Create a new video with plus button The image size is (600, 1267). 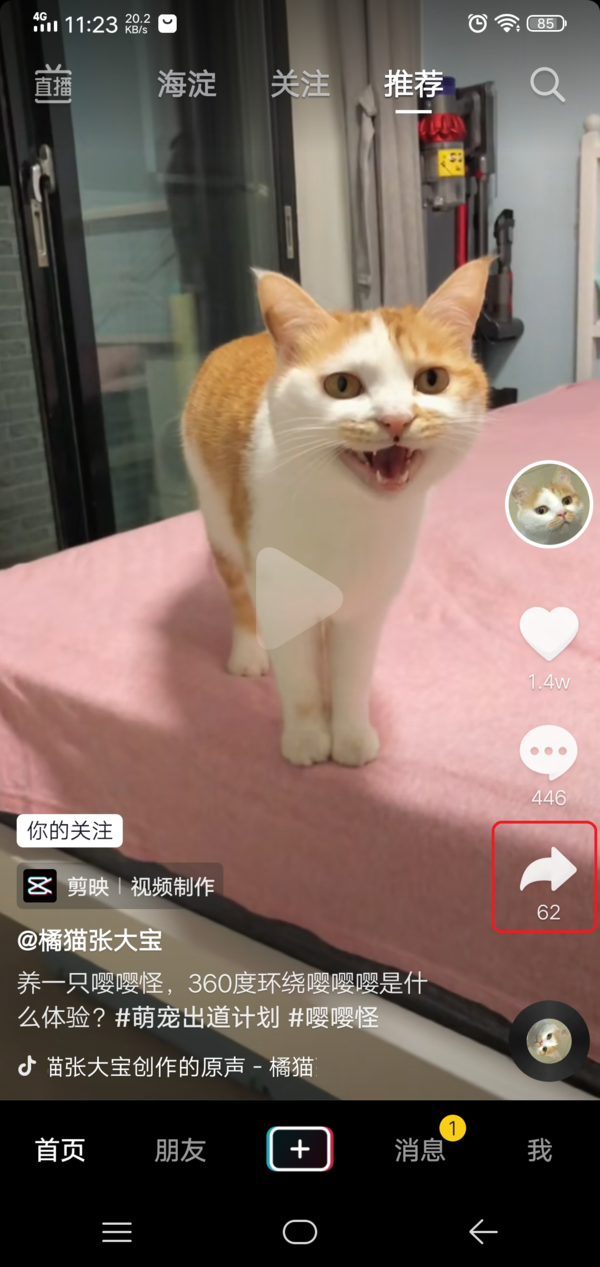click(300, 1149)
